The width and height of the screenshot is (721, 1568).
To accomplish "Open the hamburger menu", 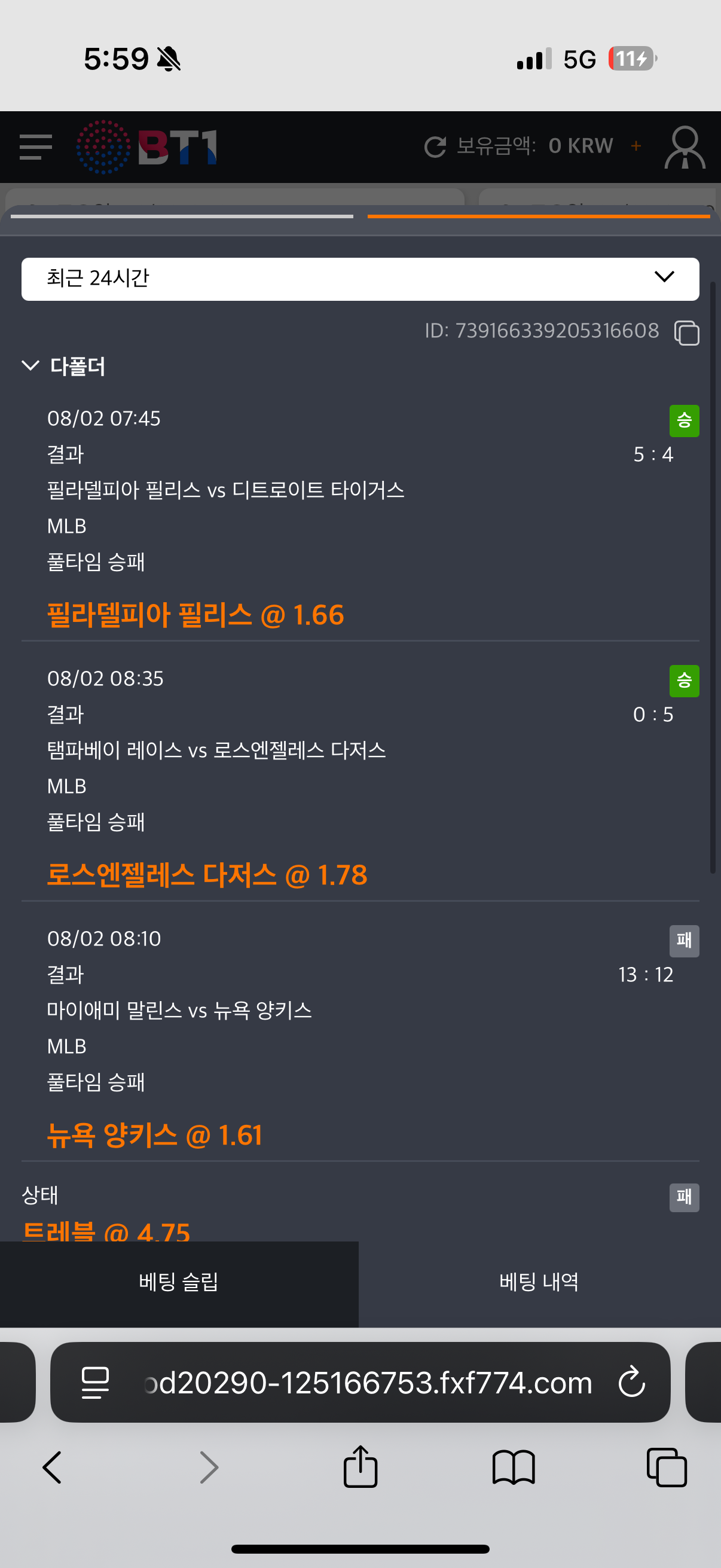I will pyautogui.click(x=35, y=147).
